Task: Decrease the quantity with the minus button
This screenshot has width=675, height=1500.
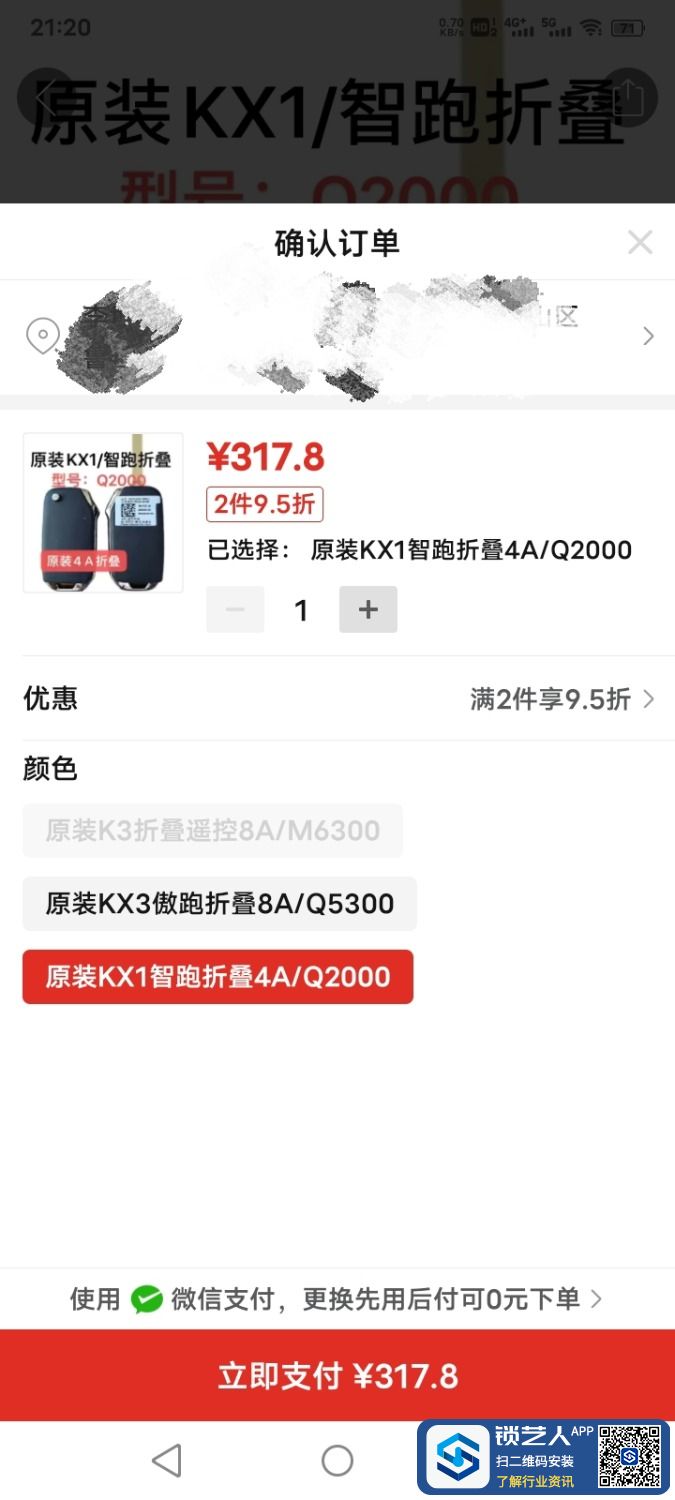Action: click(235, 610)
